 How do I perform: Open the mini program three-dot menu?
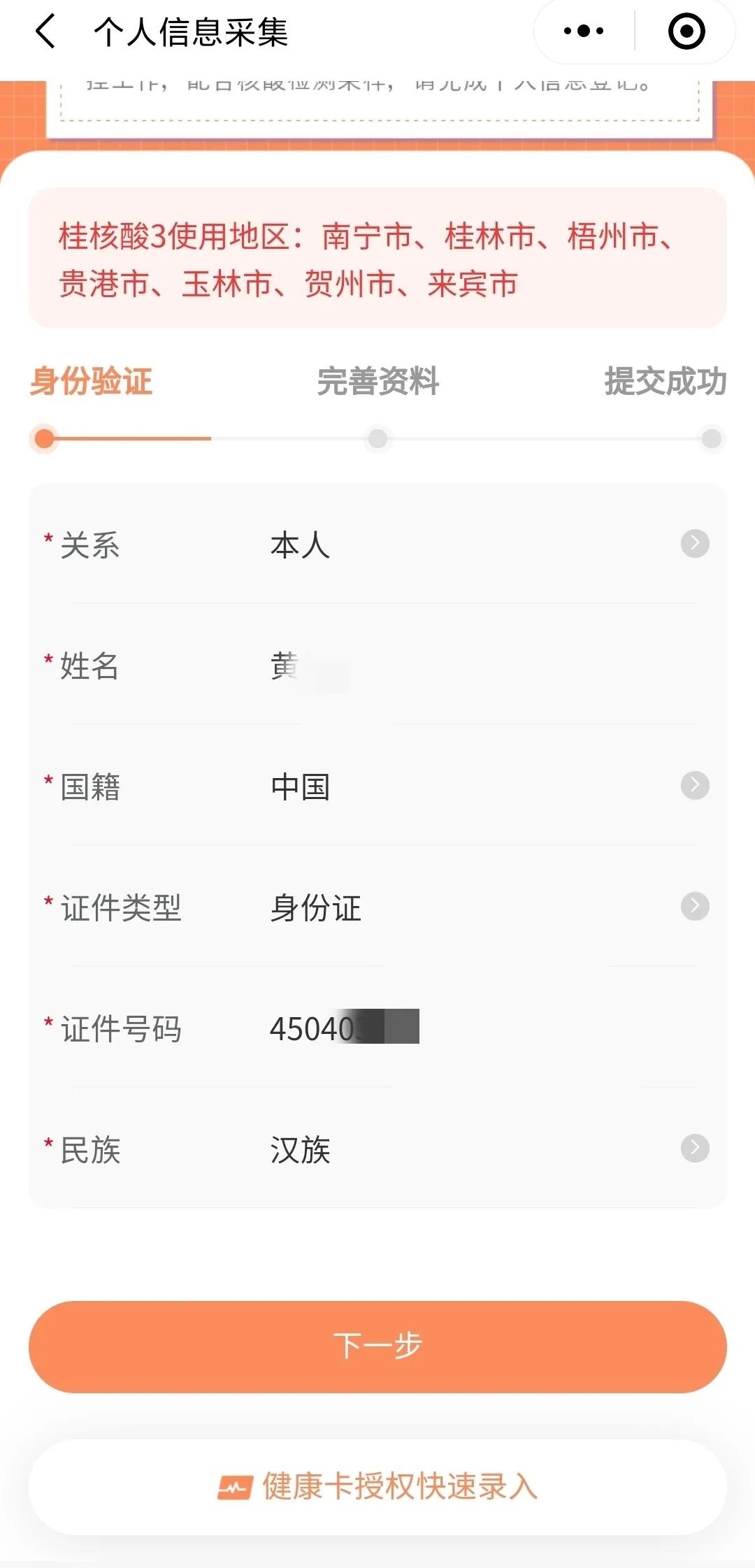(584, 31)
